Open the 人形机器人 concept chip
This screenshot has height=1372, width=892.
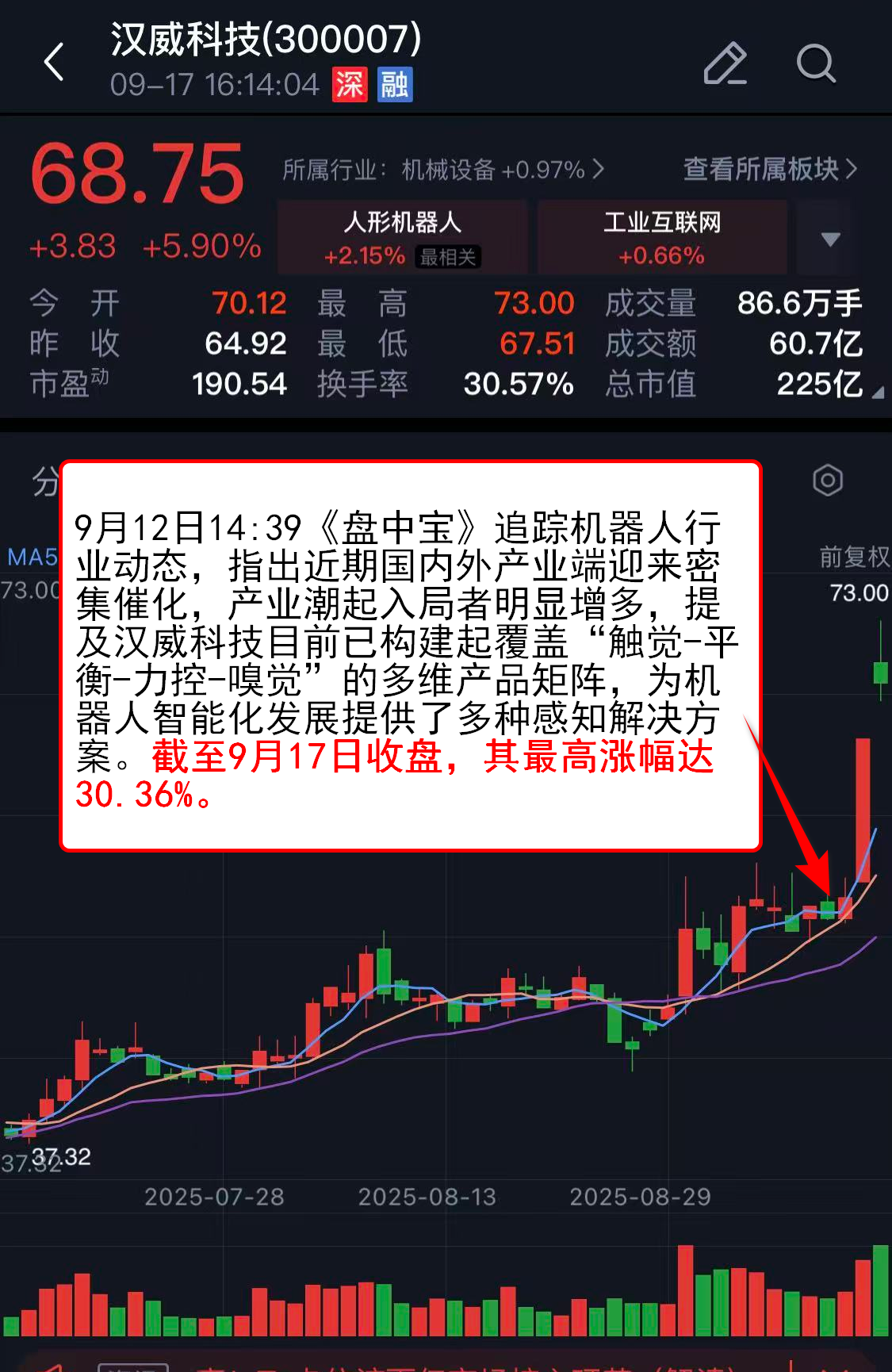pos(403,237)
